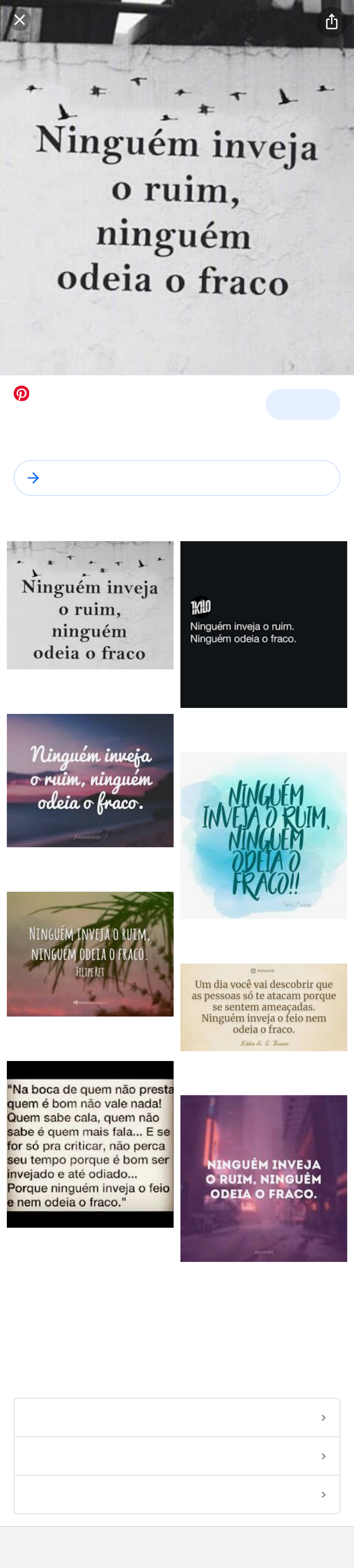This screenshot has width=354, height=1568.
Task: Open the "Na boca de quem não presta" image
Action: point(90,1144)
